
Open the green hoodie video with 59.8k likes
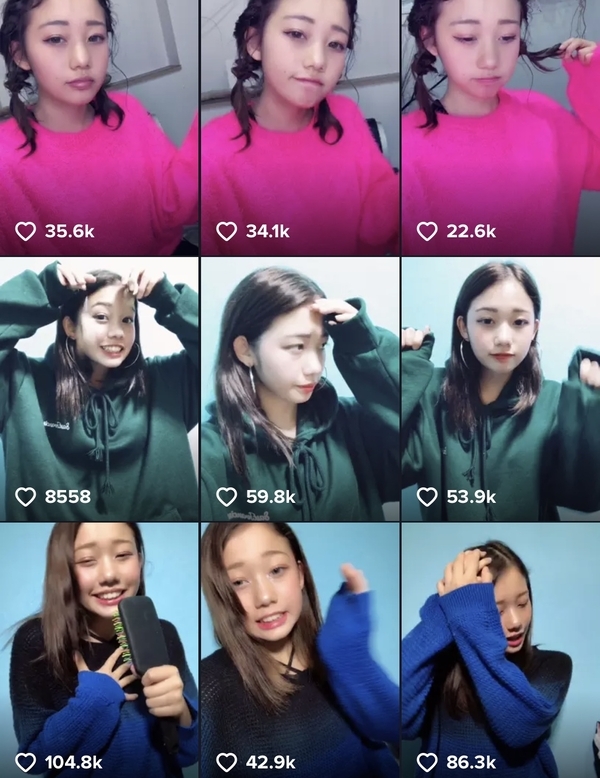(299, 390)
